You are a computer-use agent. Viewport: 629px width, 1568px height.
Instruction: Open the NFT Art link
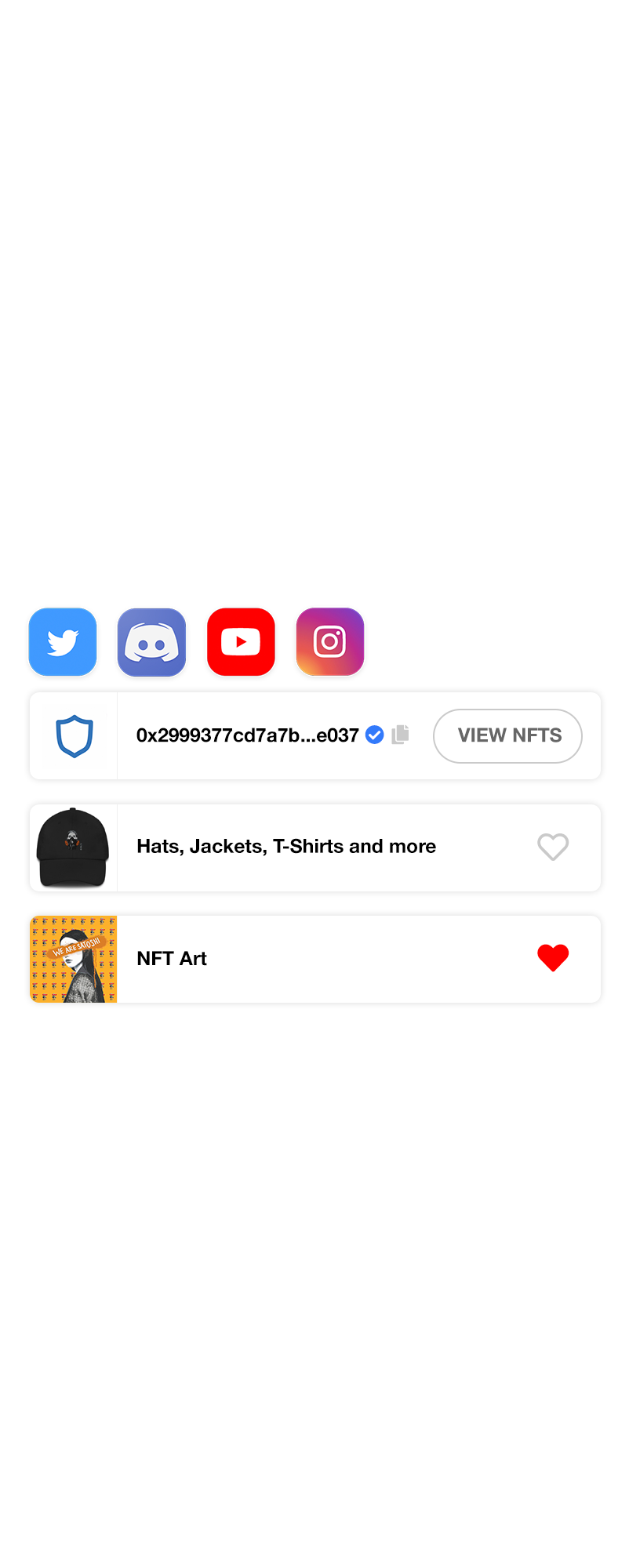172,959
